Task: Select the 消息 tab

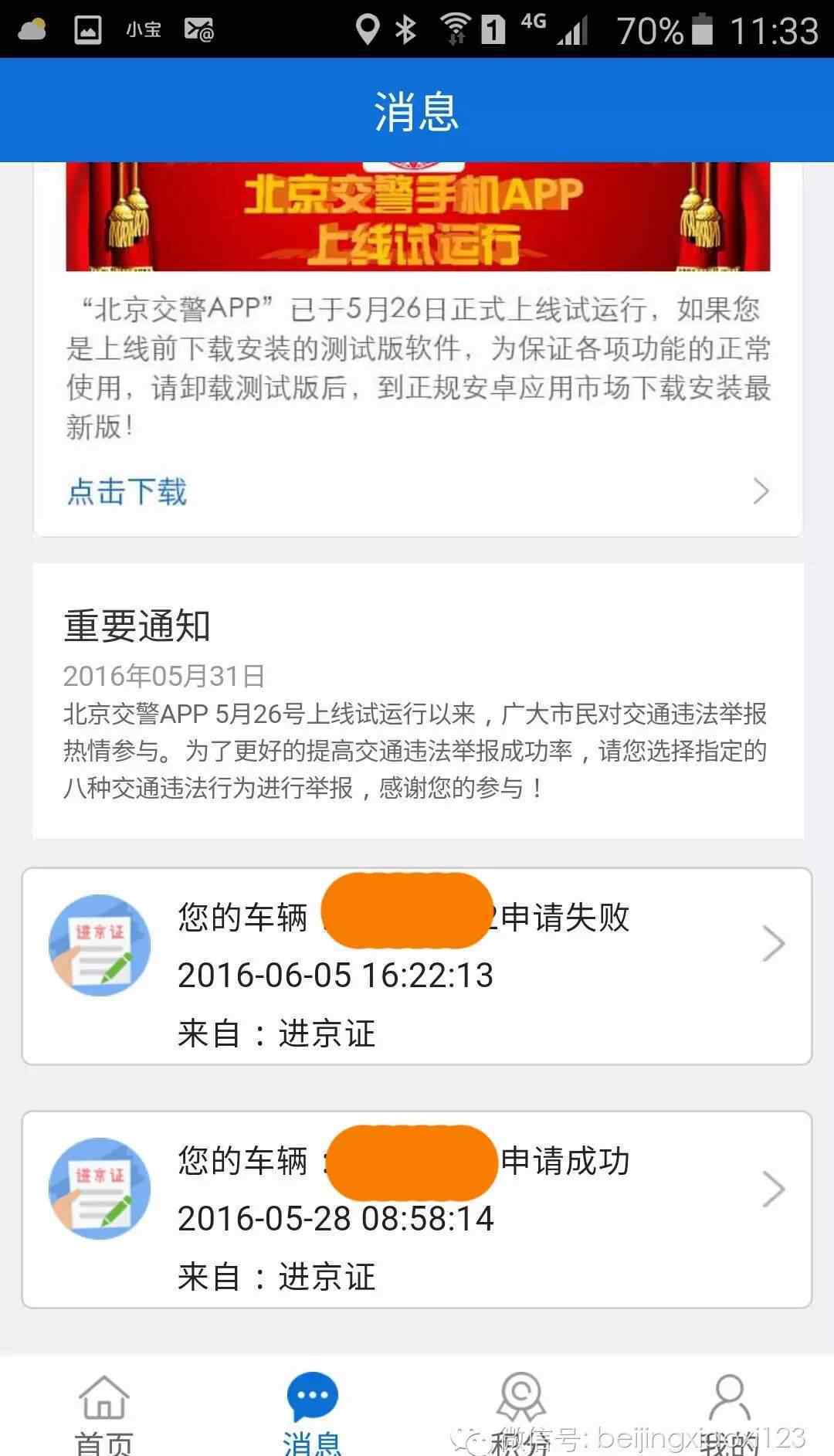Action: click(x=312, y=1412)
